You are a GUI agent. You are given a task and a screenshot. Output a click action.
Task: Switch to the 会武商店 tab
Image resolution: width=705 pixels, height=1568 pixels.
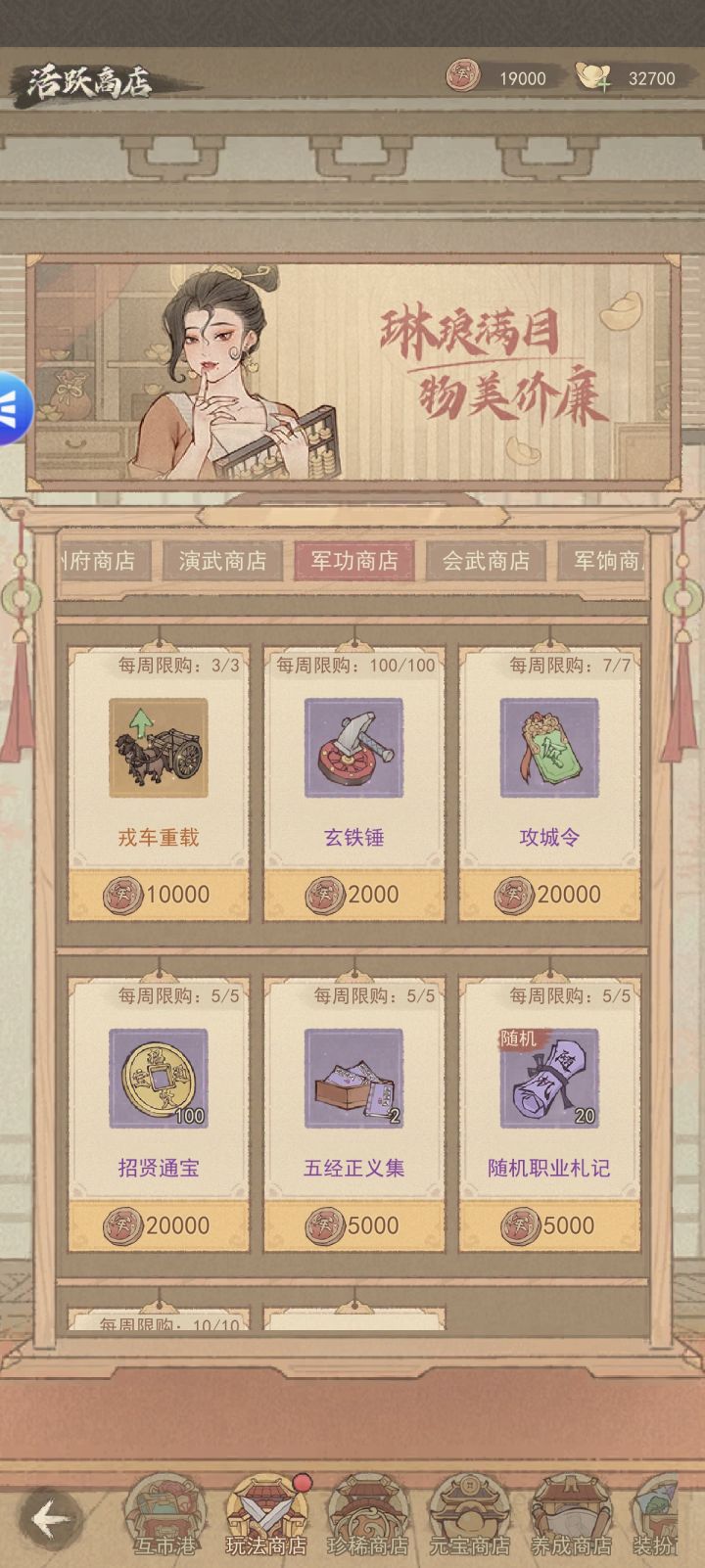coord(485,562)
